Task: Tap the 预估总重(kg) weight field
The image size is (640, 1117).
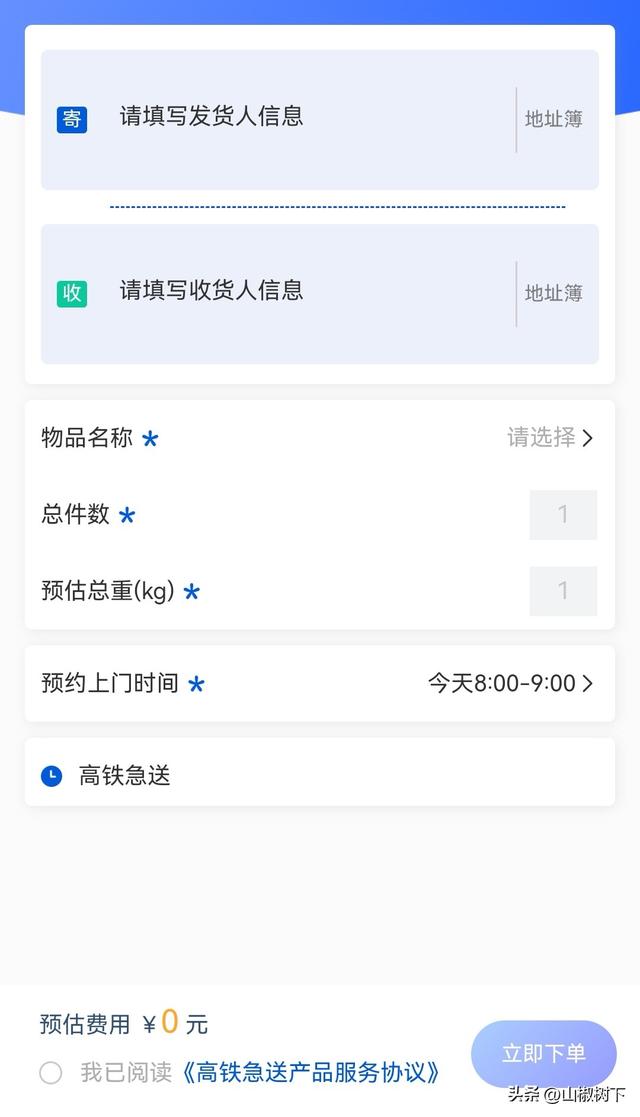Action: [x=563, y=591]
